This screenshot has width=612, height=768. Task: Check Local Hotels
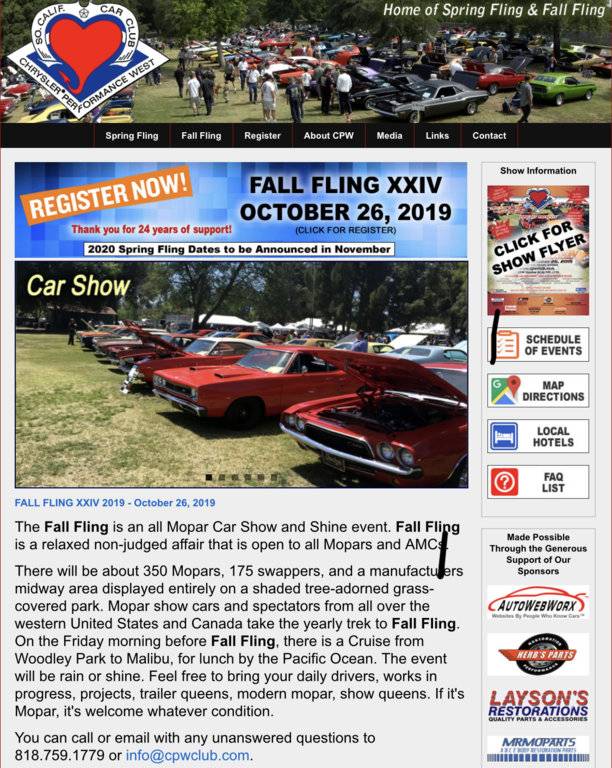click(x=538, y=437)
